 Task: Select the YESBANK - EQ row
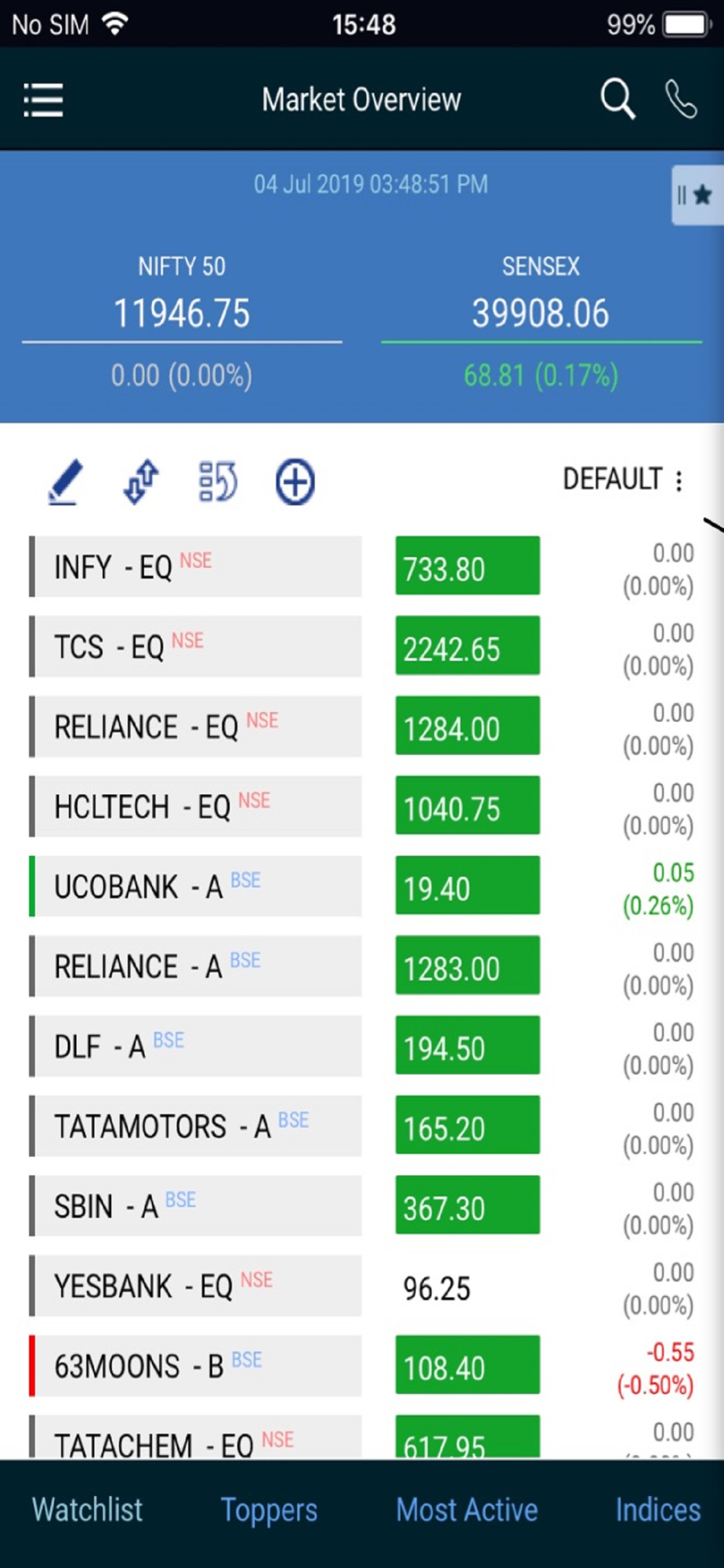(x=196, y=1287)
